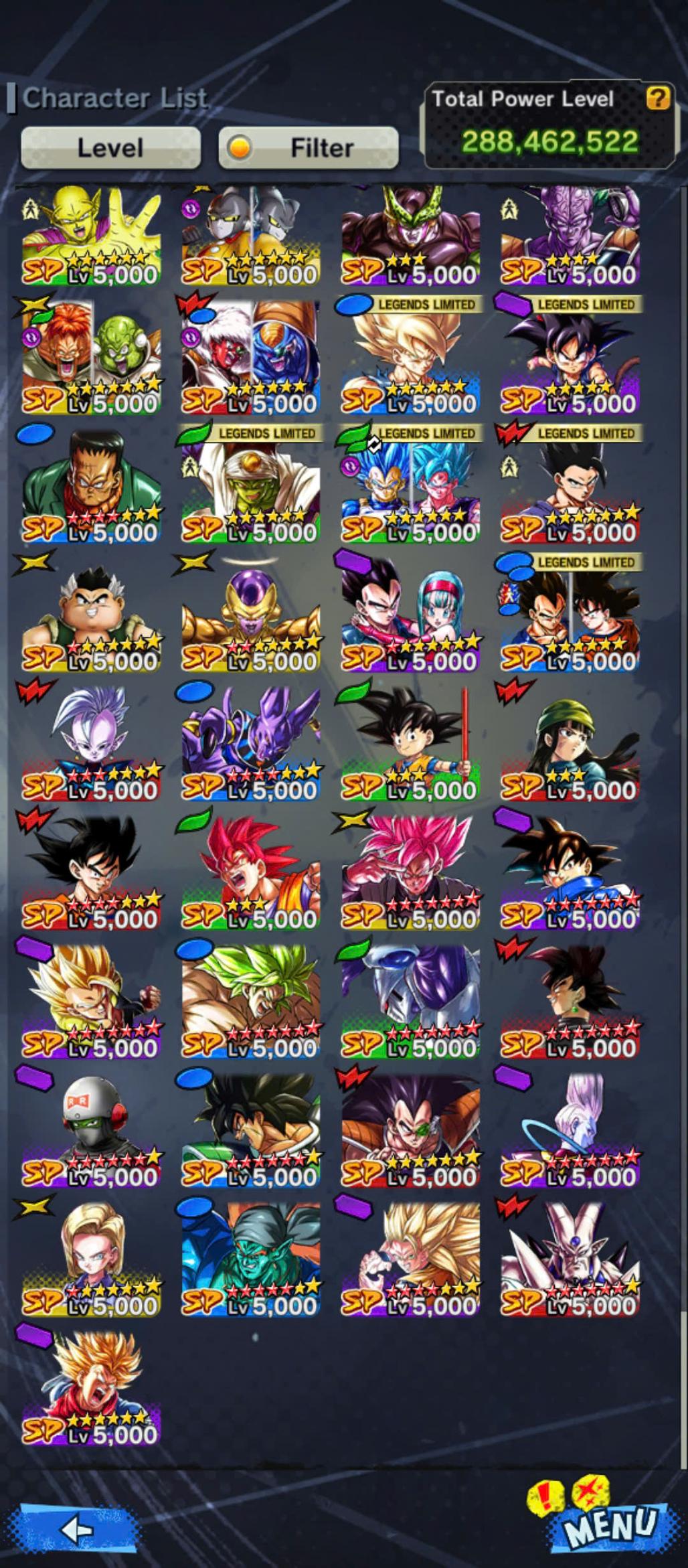Open the Level sort button
The height and width of the screenshot is (1568, 688).
click(110, 147)
